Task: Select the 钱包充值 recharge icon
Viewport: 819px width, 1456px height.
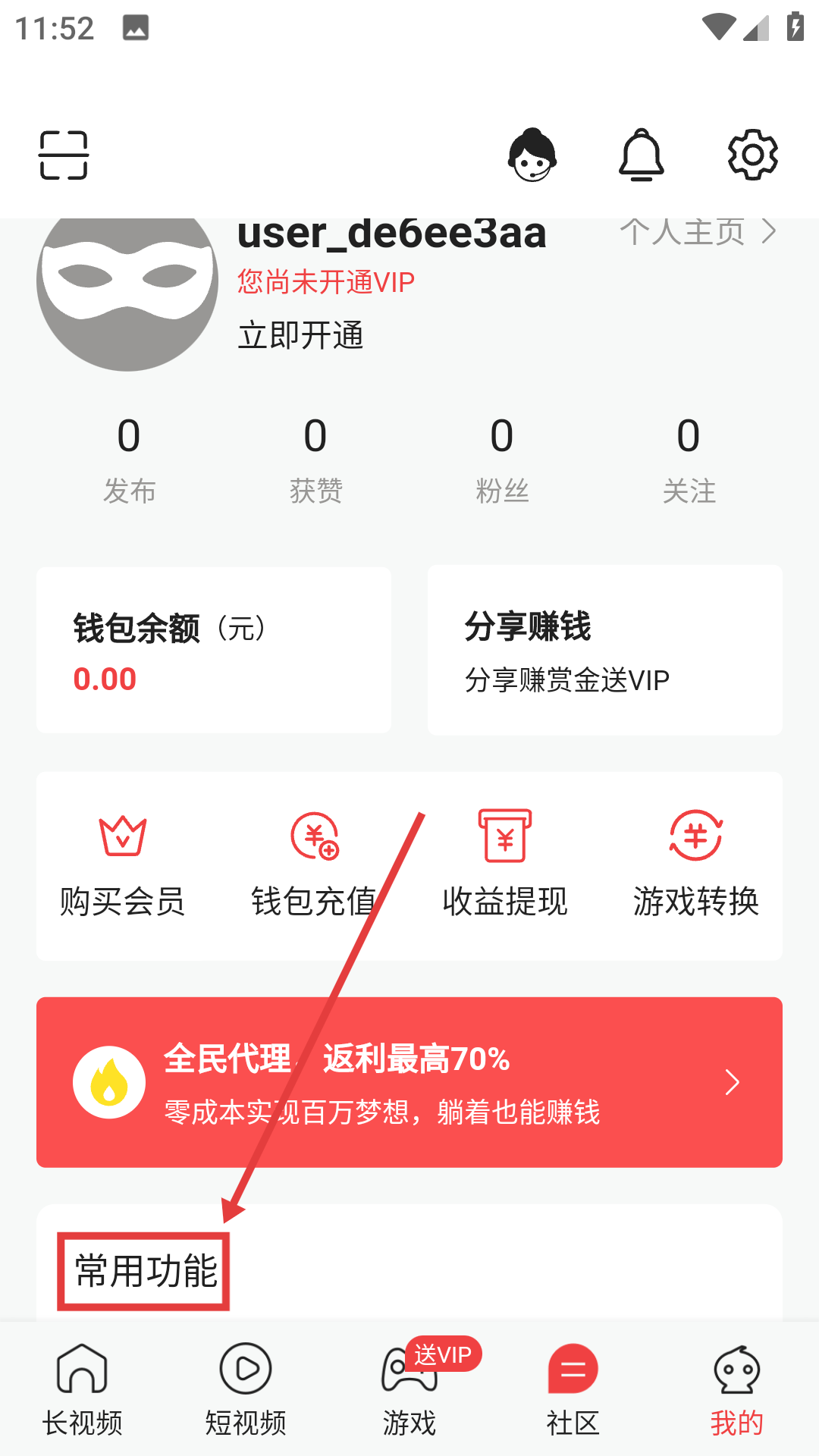Action: pos(313,836)
